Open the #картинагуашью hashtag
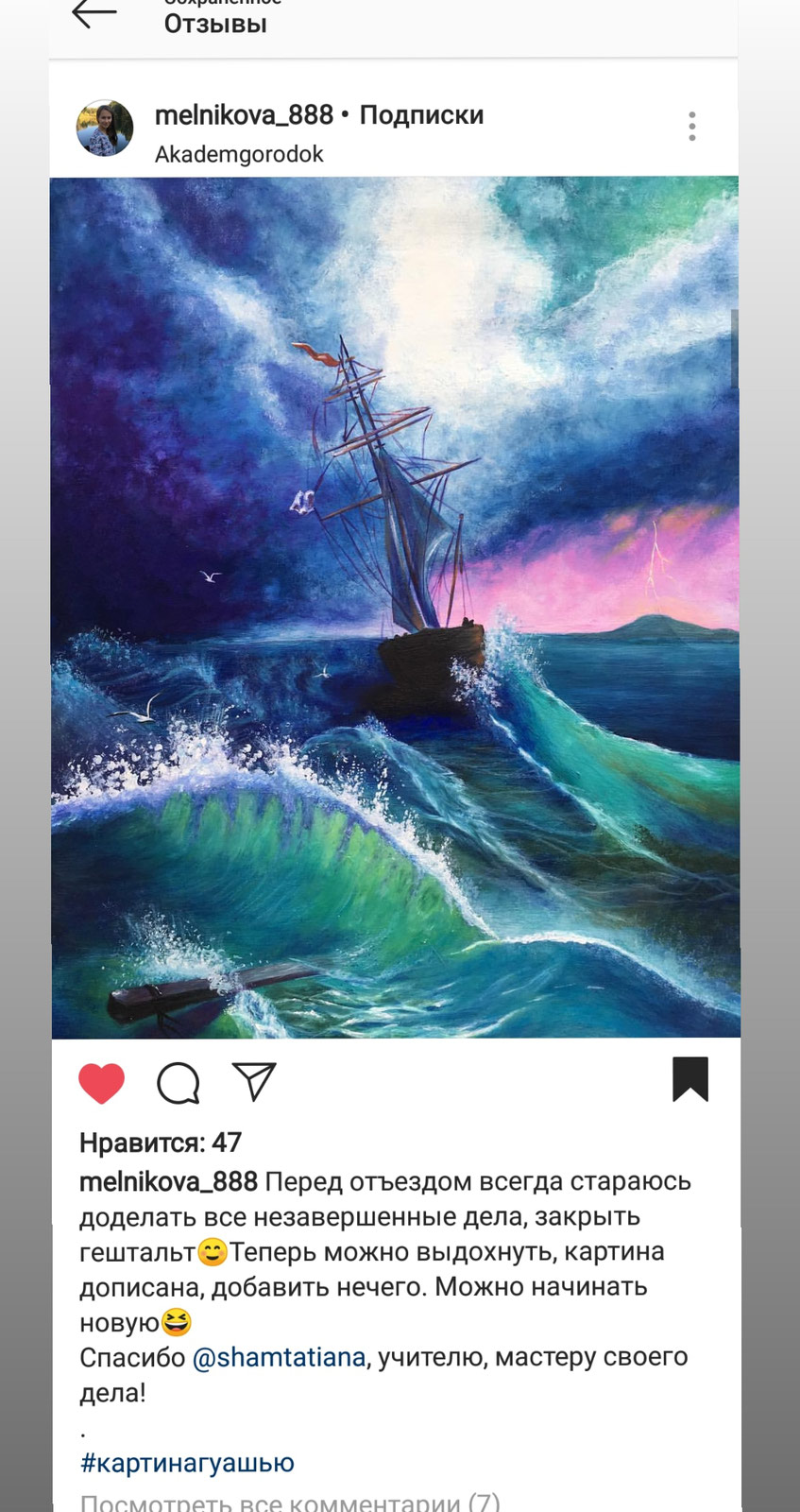The image size is (800, 1512). click(x=187, y=1463)
